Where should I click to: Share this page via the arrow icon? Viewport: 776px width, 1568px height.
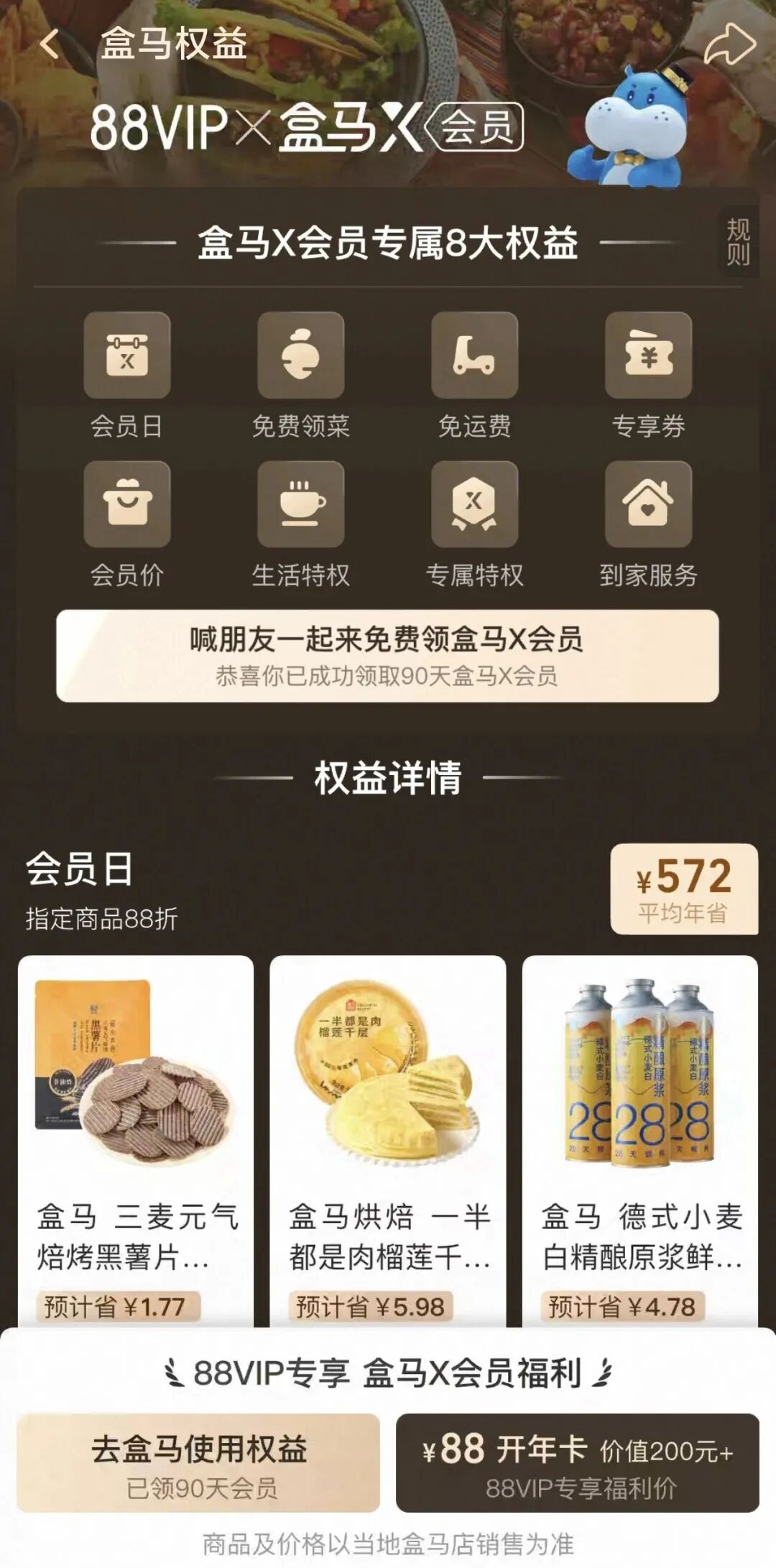729,45
